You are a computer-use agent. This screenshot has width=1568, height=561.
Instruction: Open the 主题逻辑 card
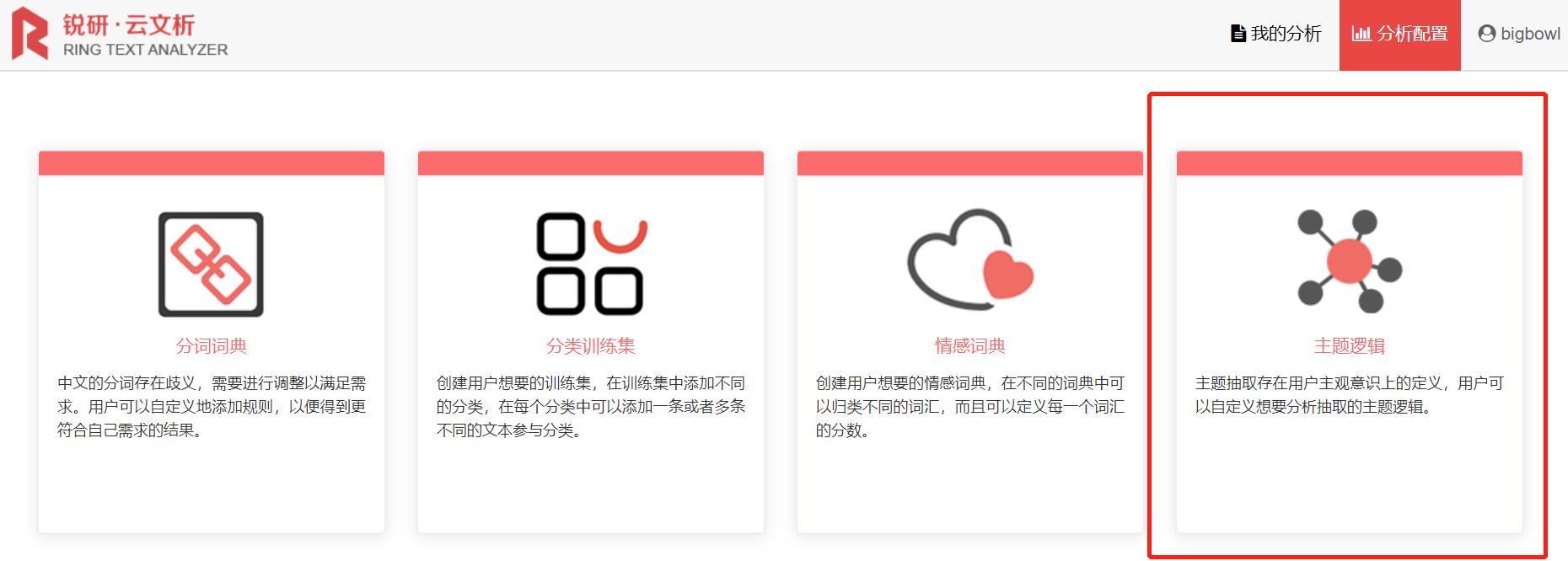click(x=1349, y=345)
